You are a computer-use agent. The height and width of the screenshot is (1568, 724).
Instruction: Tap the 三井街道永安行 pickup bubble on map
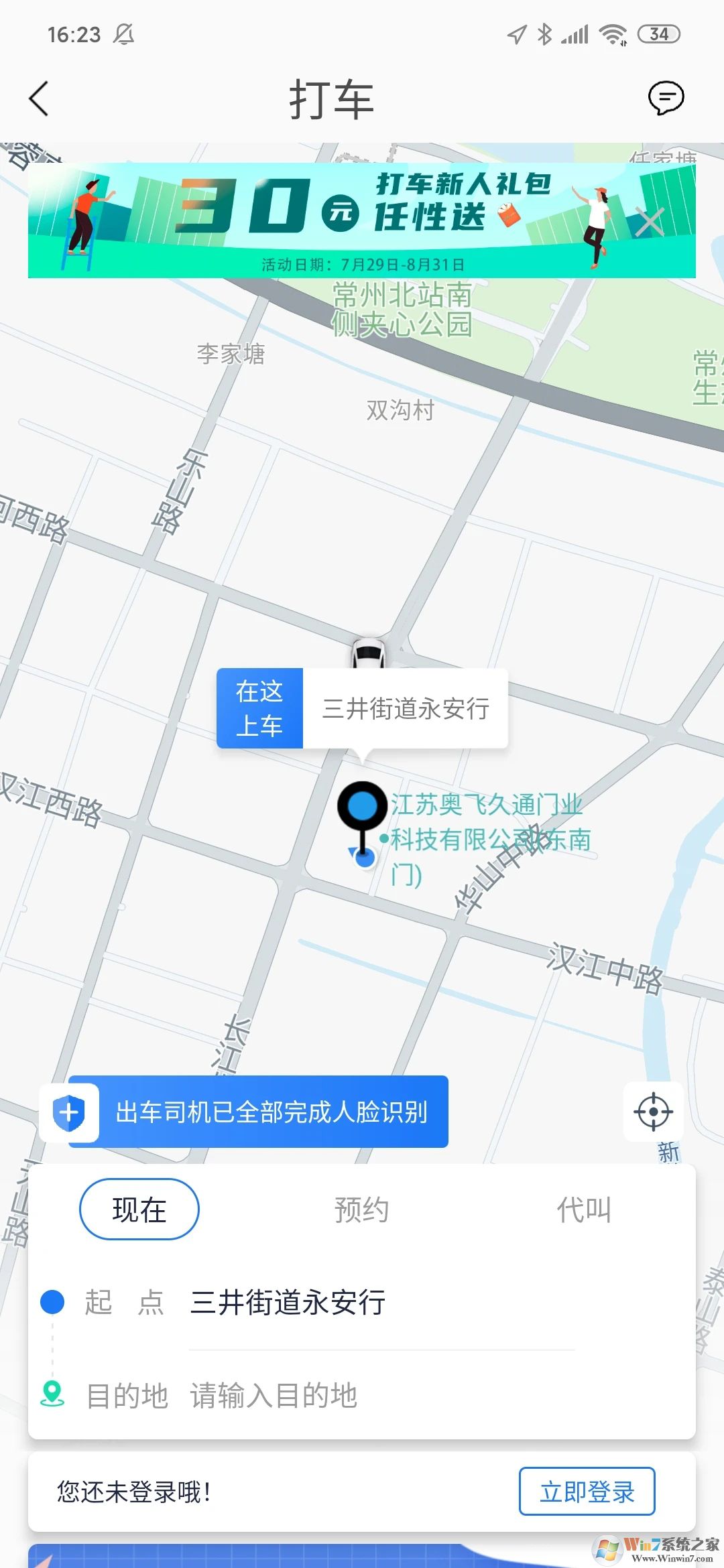tap(408, 707)
